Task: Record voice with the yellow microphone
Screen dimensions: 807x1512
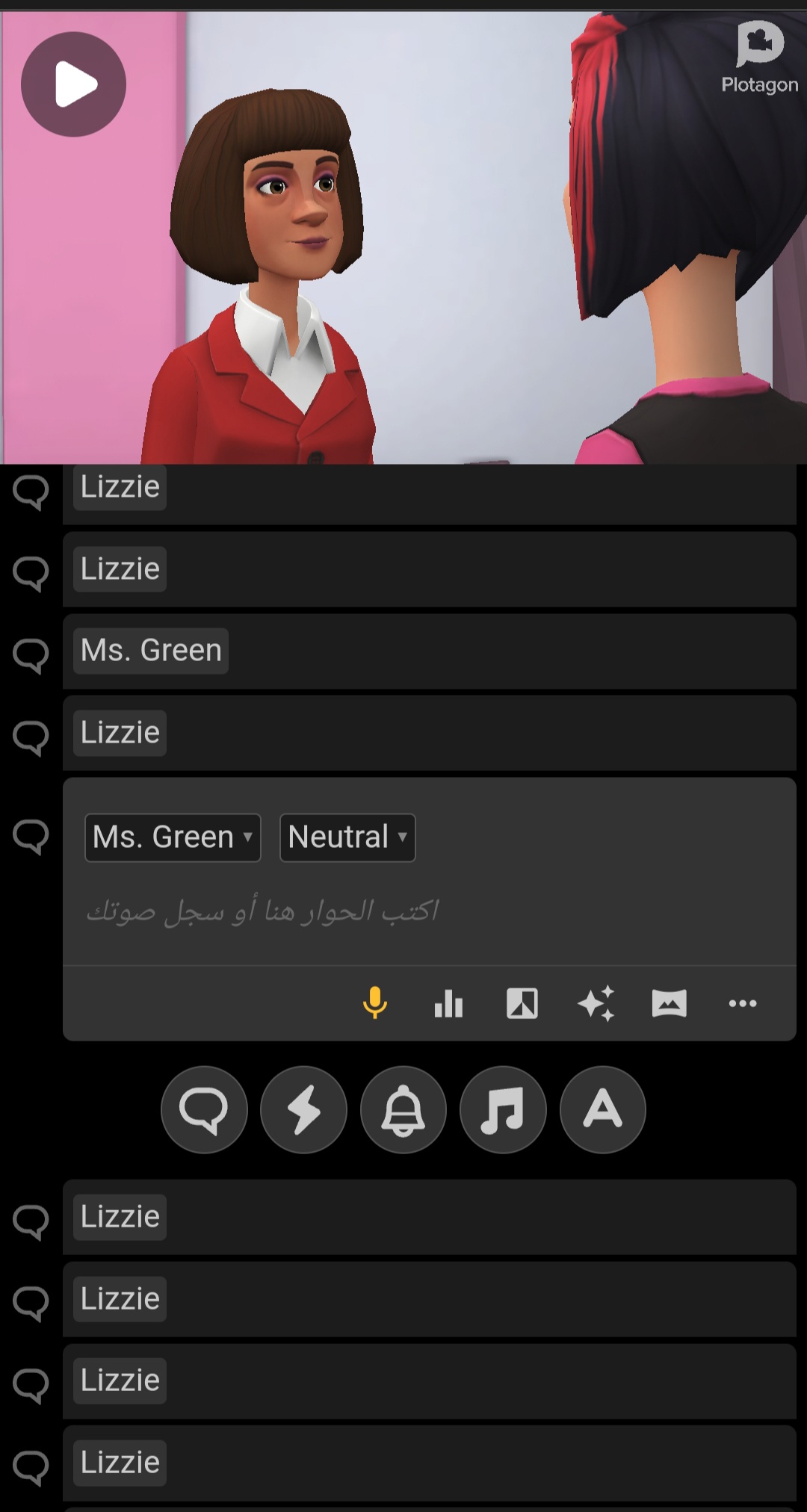Action: (x=375, y=1003)
